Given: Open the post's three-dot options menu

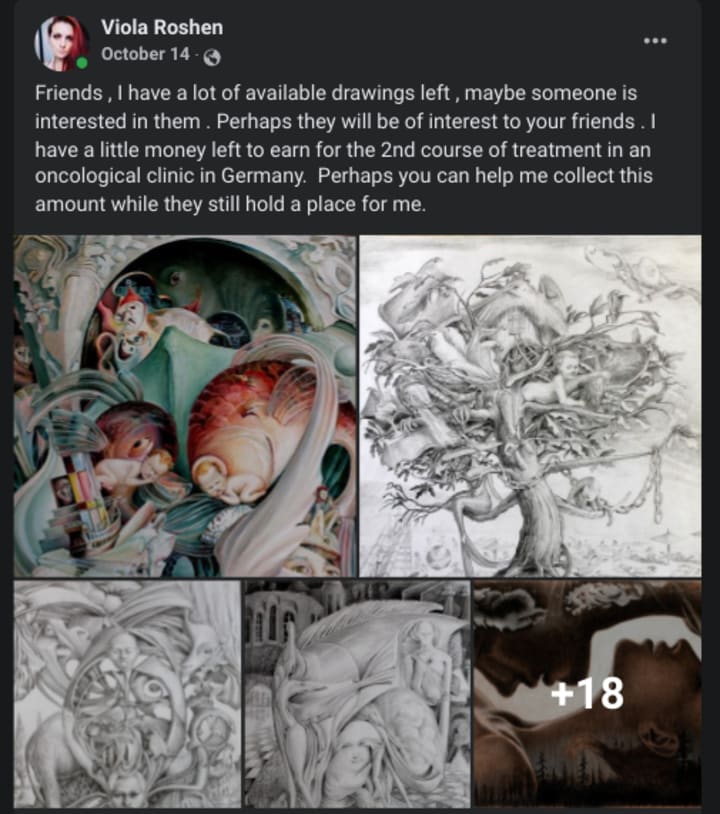Looking at the screenshot, I should coord(655,41).
